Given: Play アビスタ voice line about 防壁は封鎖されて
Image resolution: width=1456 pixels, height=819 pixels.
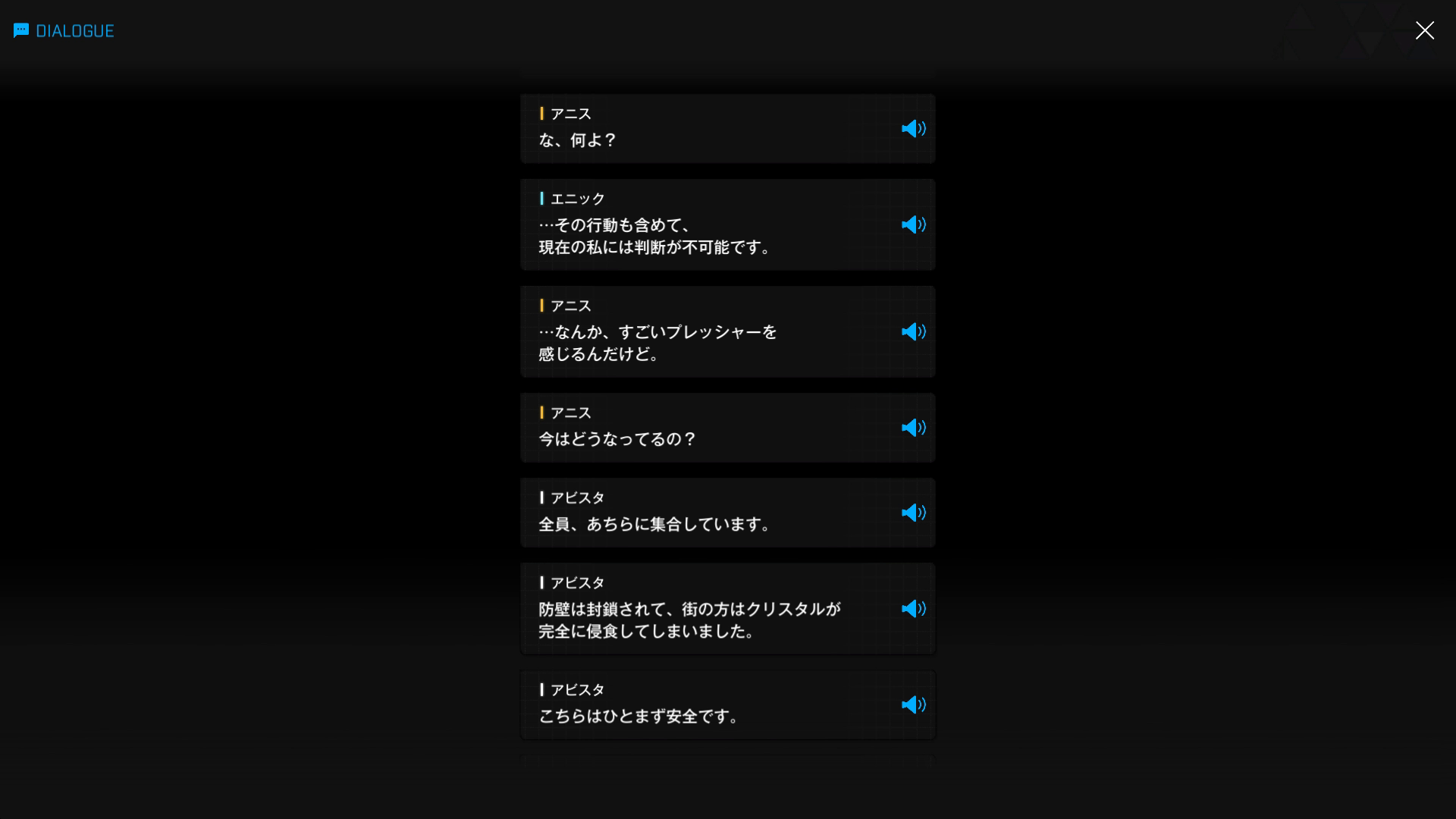Looking at the screenshot, I should point(913,609).
